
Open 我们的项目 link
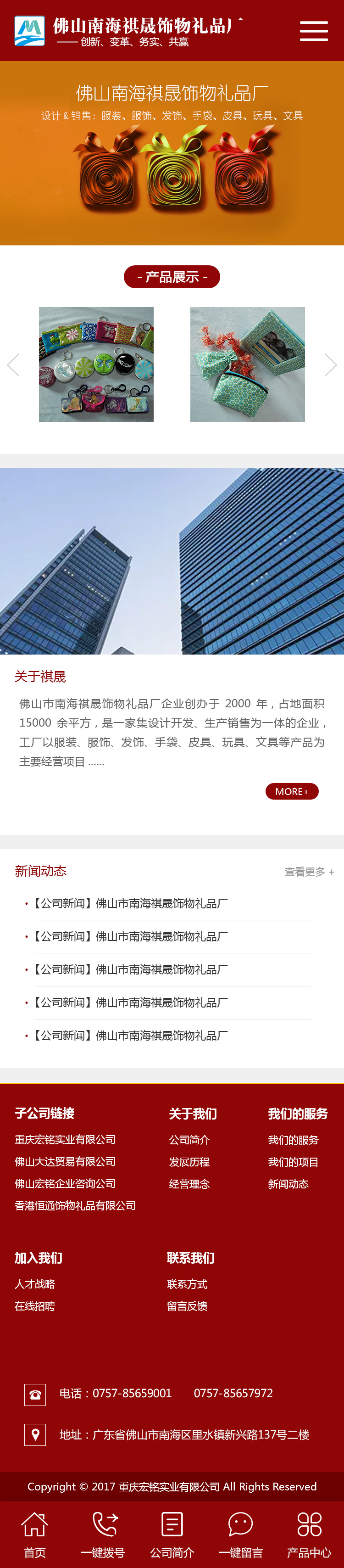[293, 1161]
